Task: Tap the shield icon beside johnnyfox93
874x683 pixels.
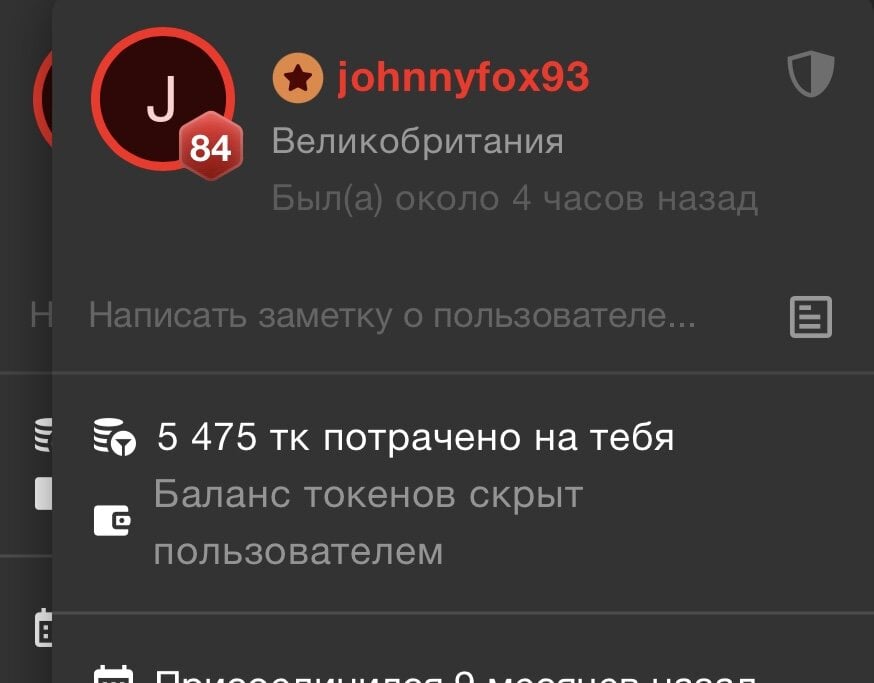Action: (811, 75)
